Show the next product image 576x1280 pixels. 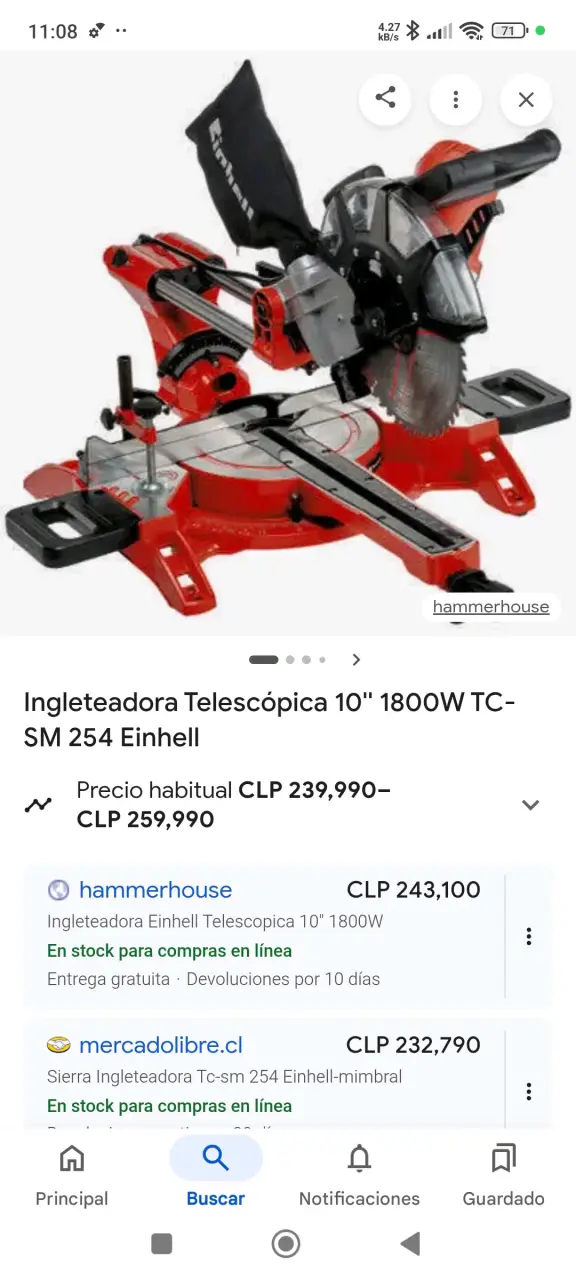click(x=356, y=660)
